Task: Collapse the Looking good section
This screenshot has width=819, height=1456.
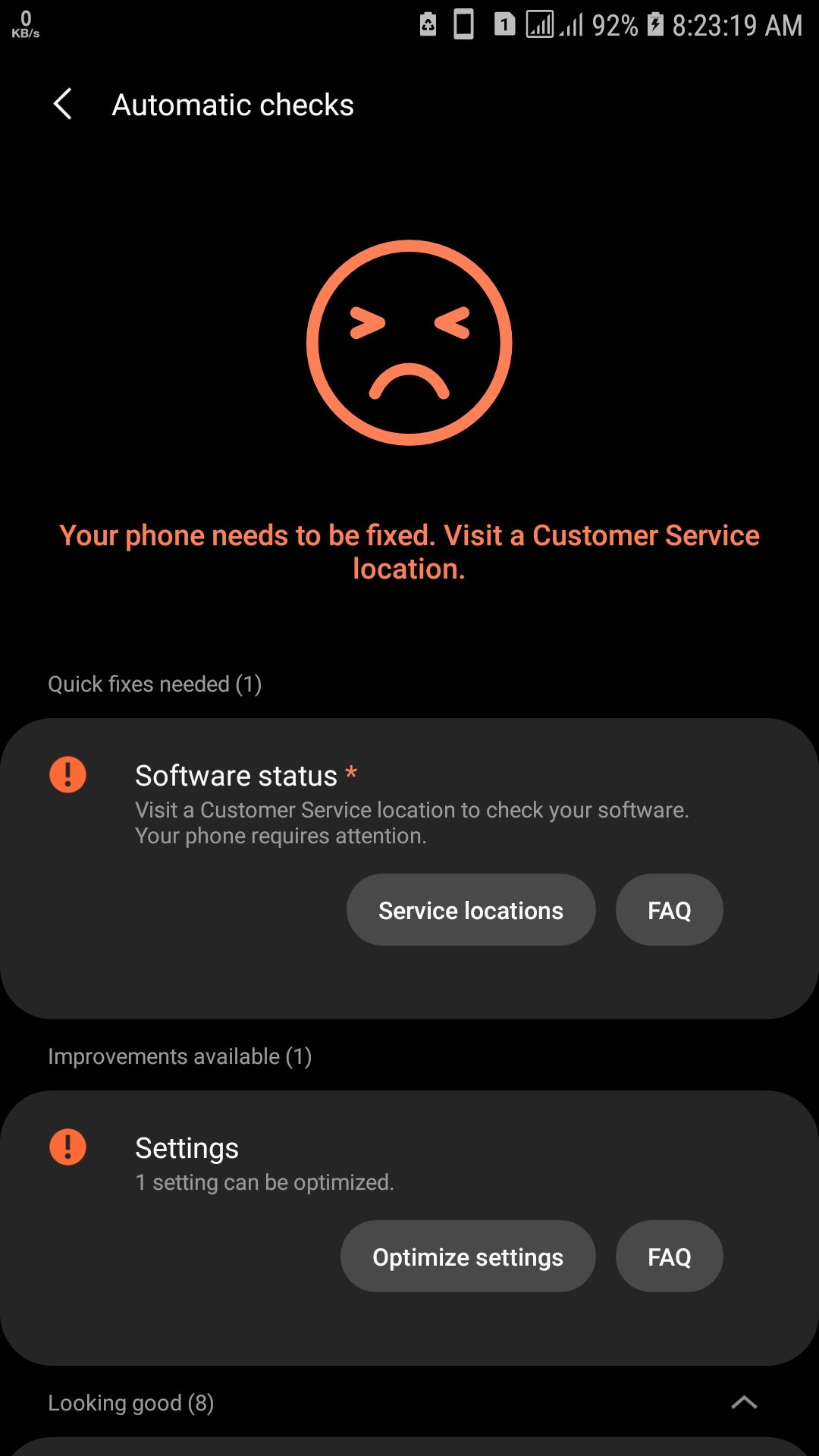Action: tap(744, 1402)
